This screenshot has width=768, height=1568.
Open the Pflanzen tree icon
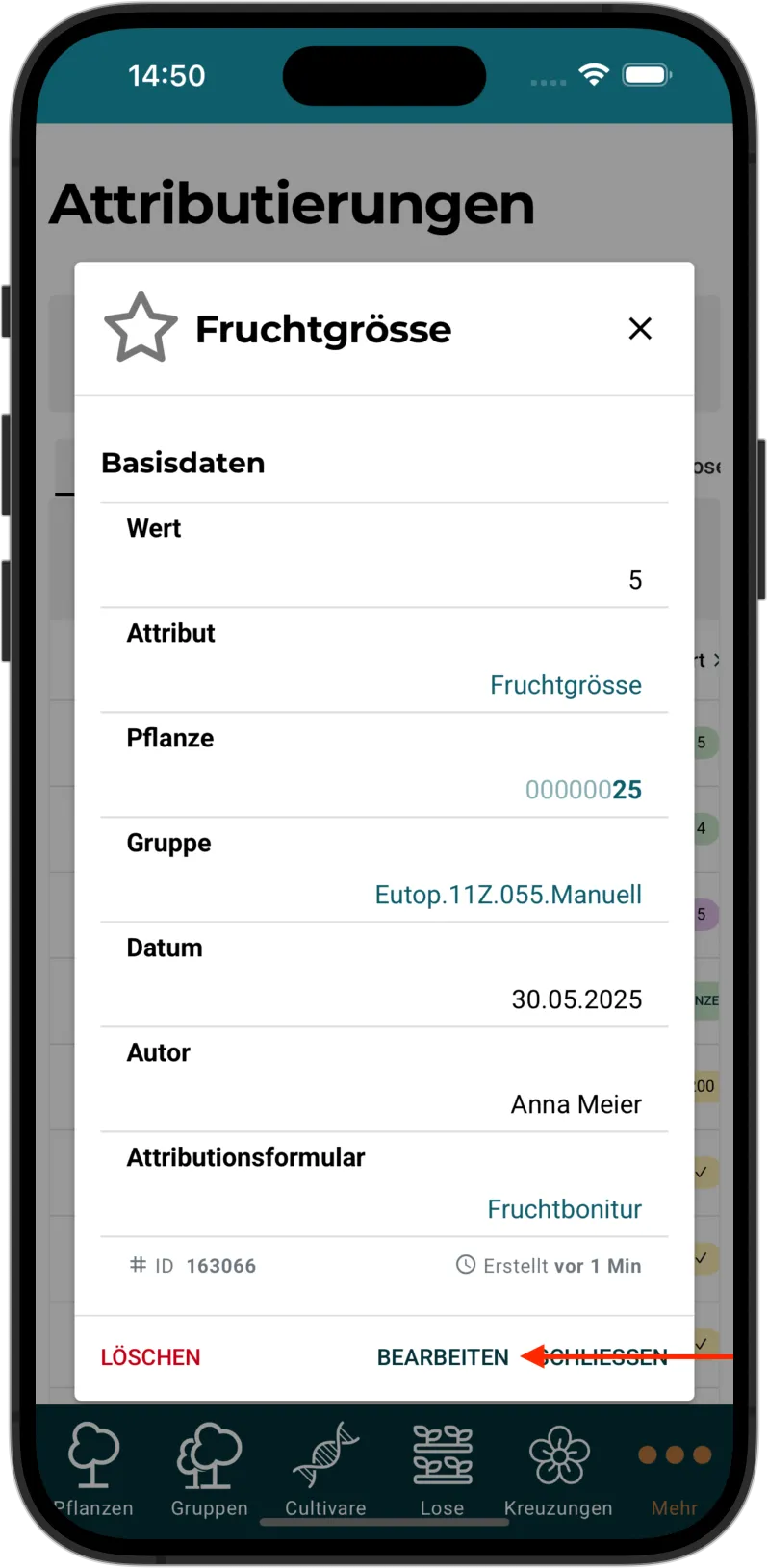[x=93, y=1454]
